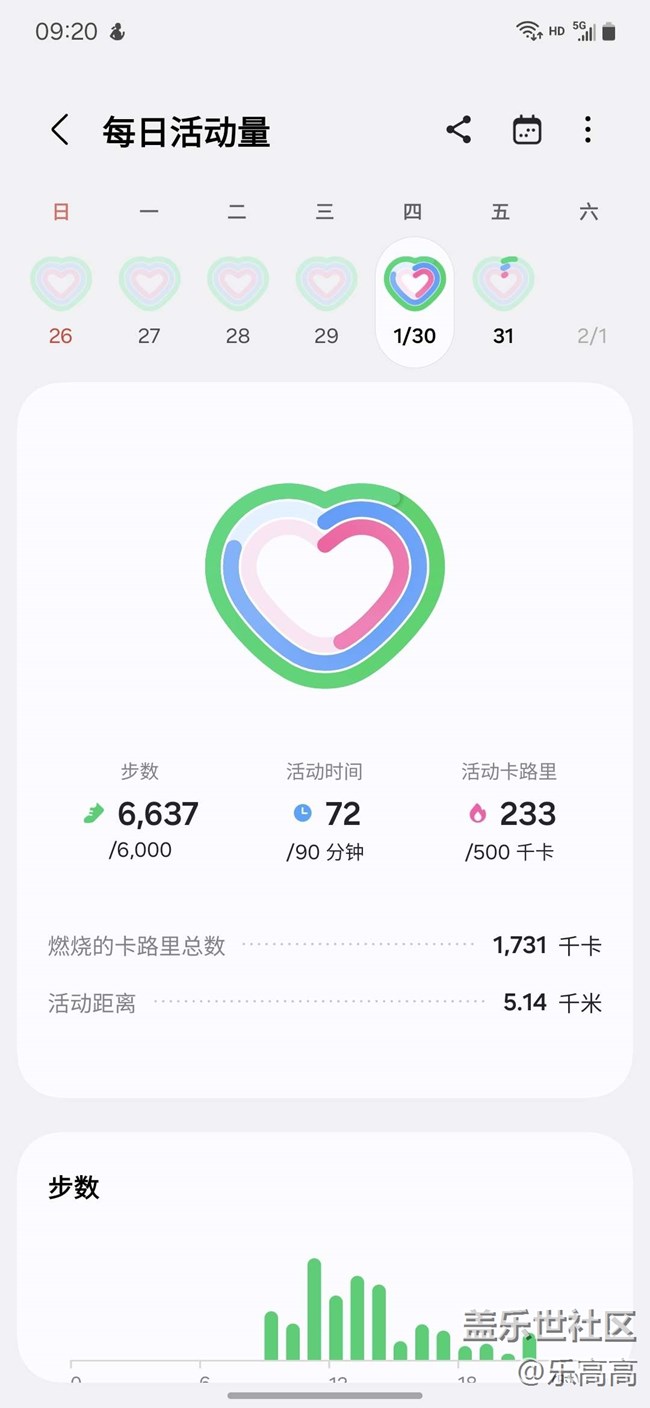This screenshot has width=650, height=1408.
Task: Open the calendar date picker
Action: (527, 130)
